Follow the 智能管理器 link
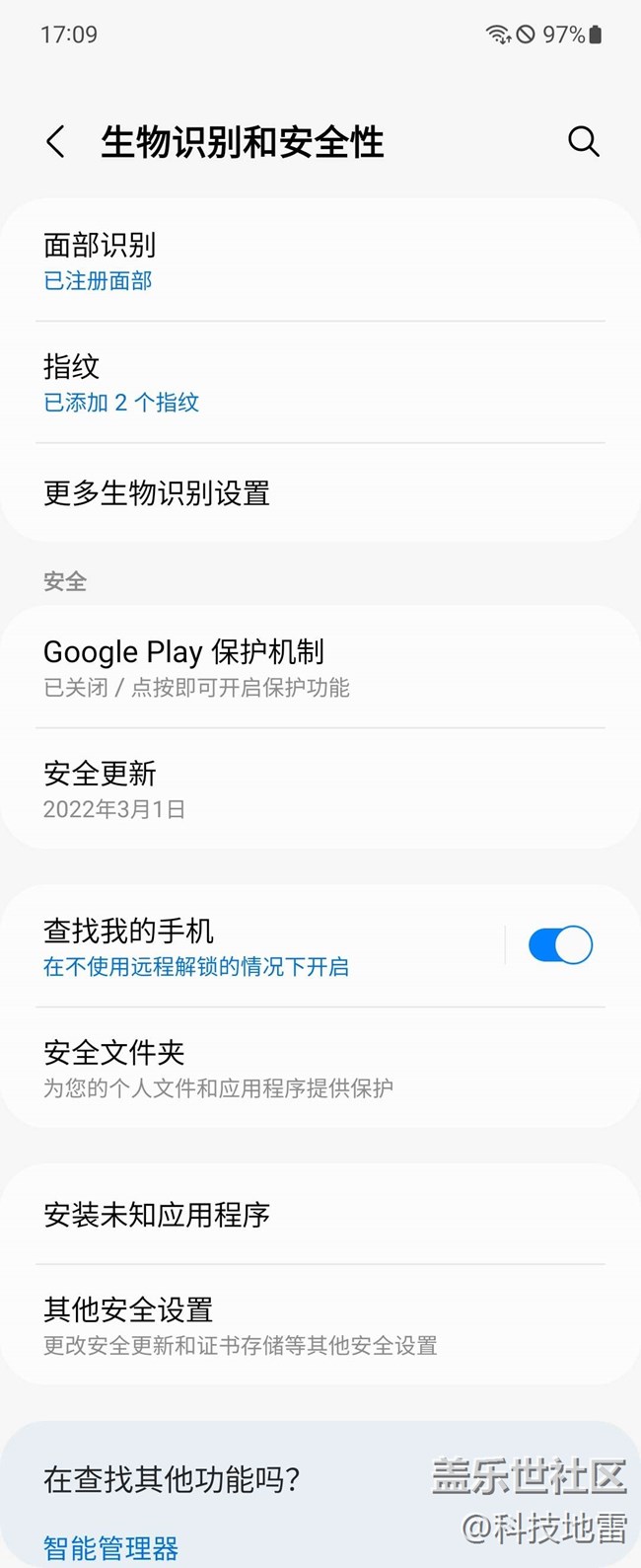641x1568 pixels. pyautogui.click(x=111, y=1547)
